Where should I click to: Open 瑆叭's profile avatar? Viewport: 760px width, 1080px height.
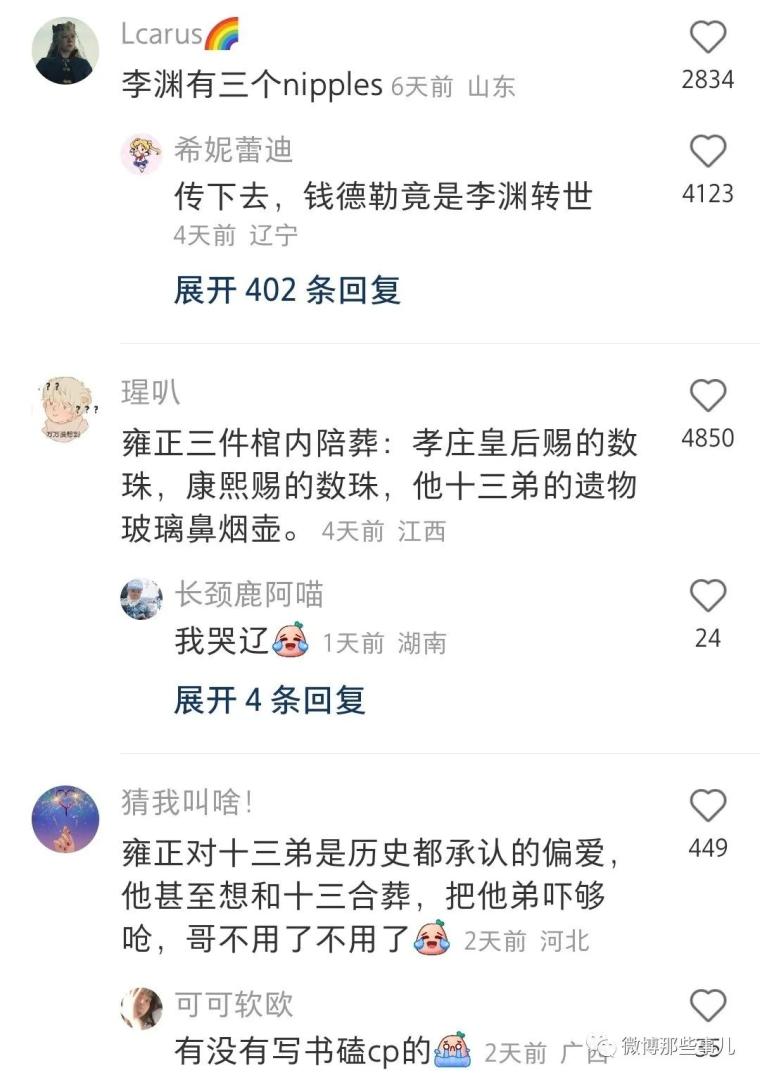66,410
